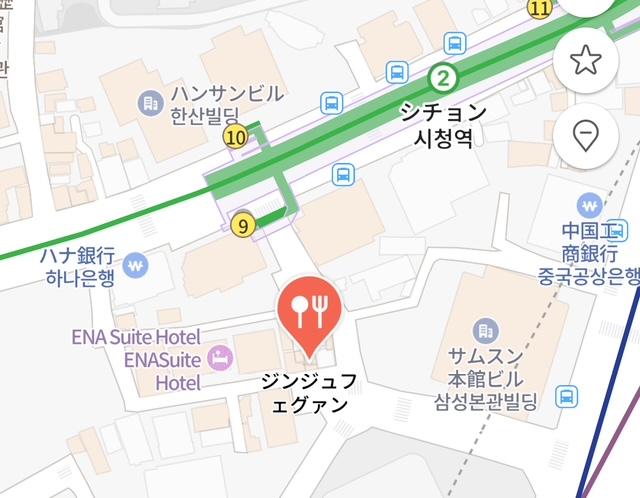Select the ハンサンビル building marker
Viewport: 640px width, 498px height.
pos(151,101)
